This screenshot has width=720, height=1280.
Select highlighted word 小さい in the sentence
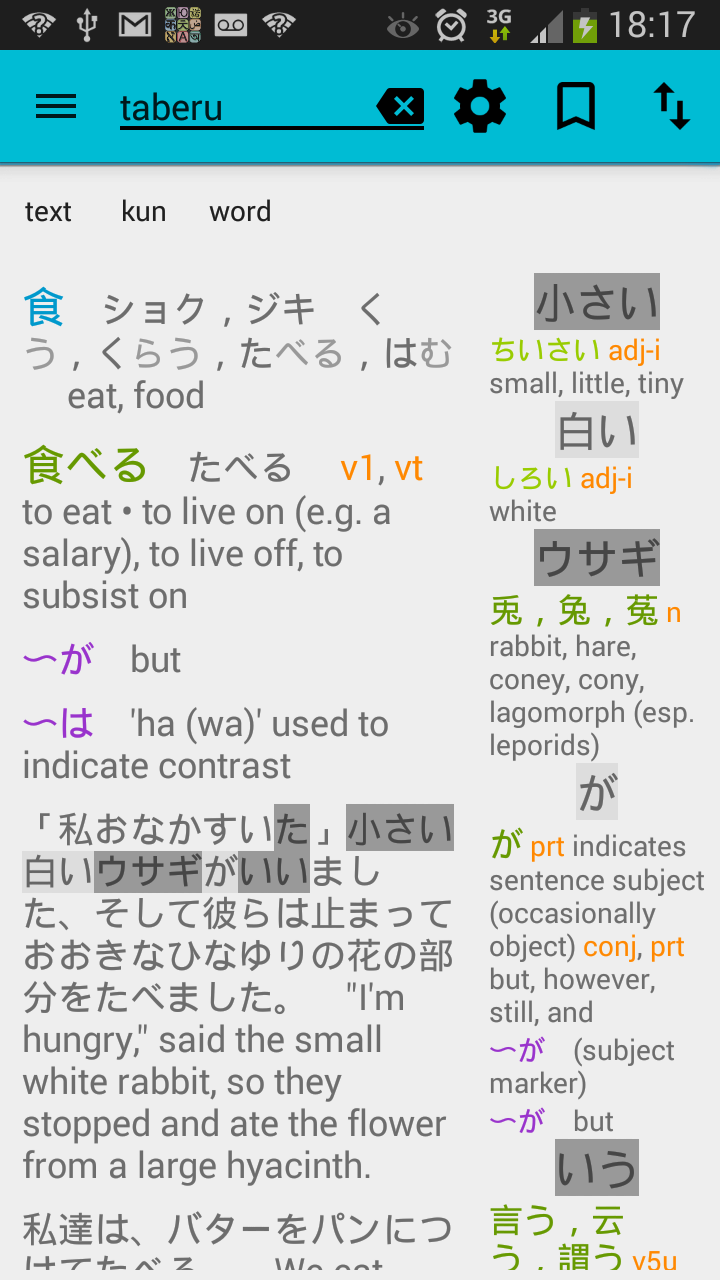[400, 829]
